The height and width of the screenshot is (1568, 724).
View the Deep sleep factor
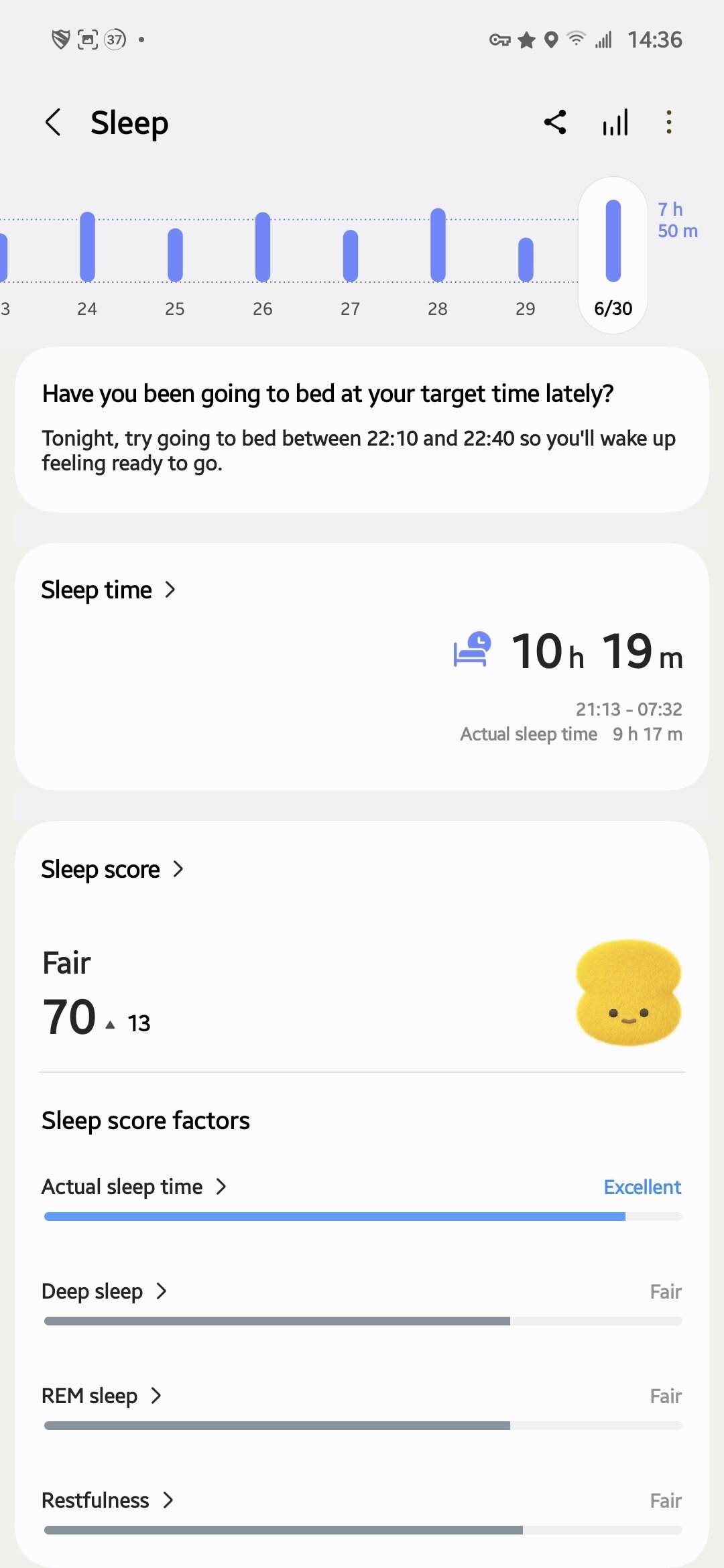[105, 1291]
